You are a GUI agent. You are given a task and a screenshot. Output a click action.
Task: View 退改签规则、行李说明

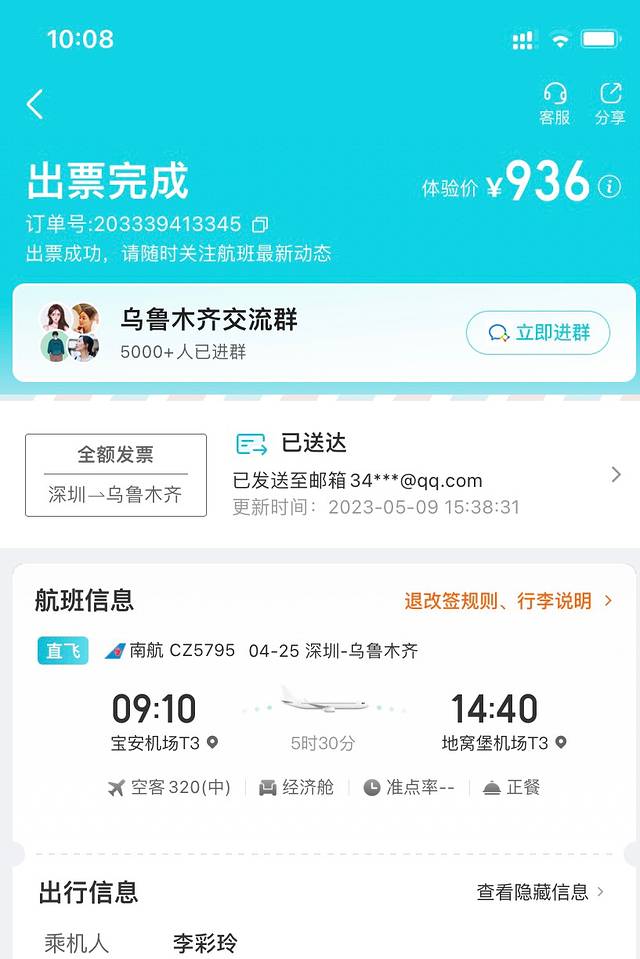(508, 601)
